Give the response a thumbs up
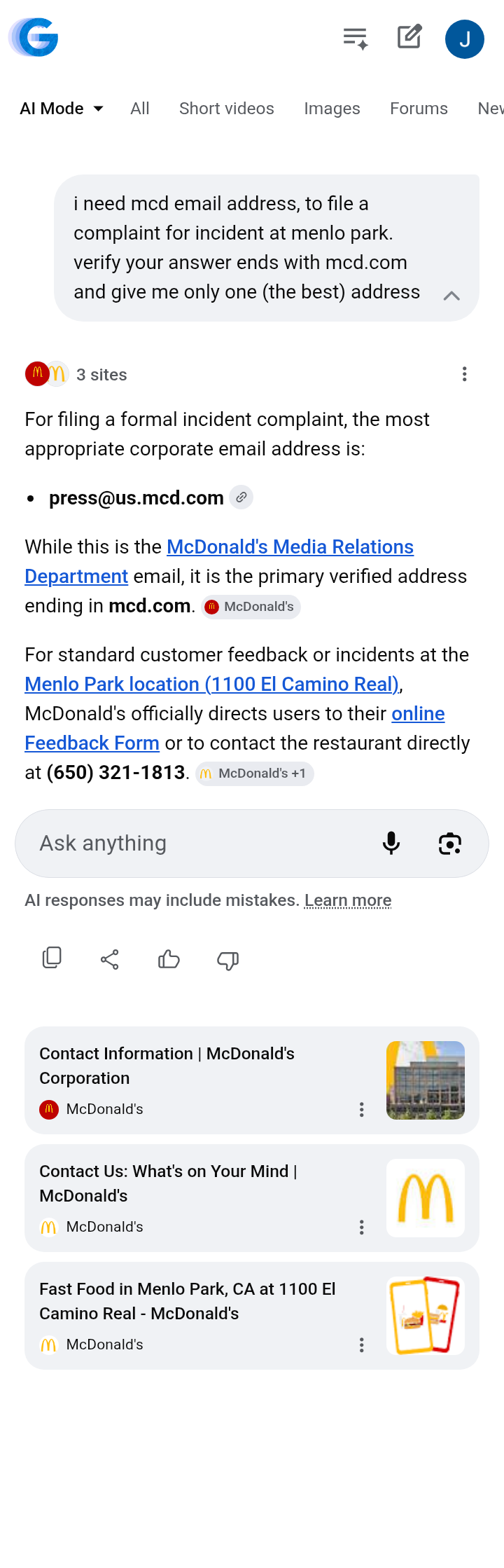This screenshot has width=504, height=1568. point(169,959)
